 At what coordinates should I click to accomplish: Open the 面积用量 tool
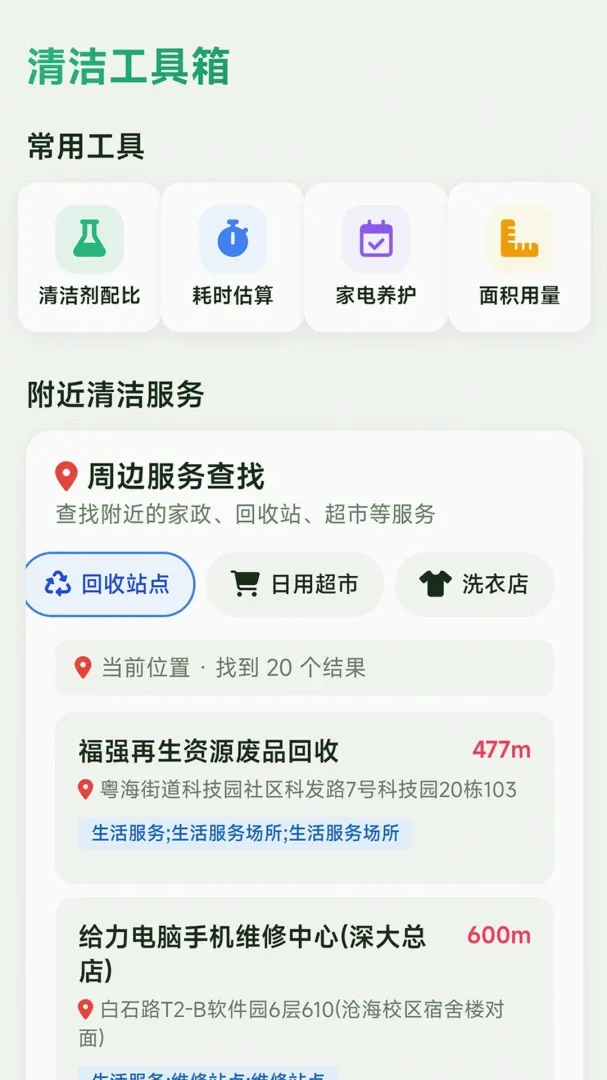pos(519,257)
